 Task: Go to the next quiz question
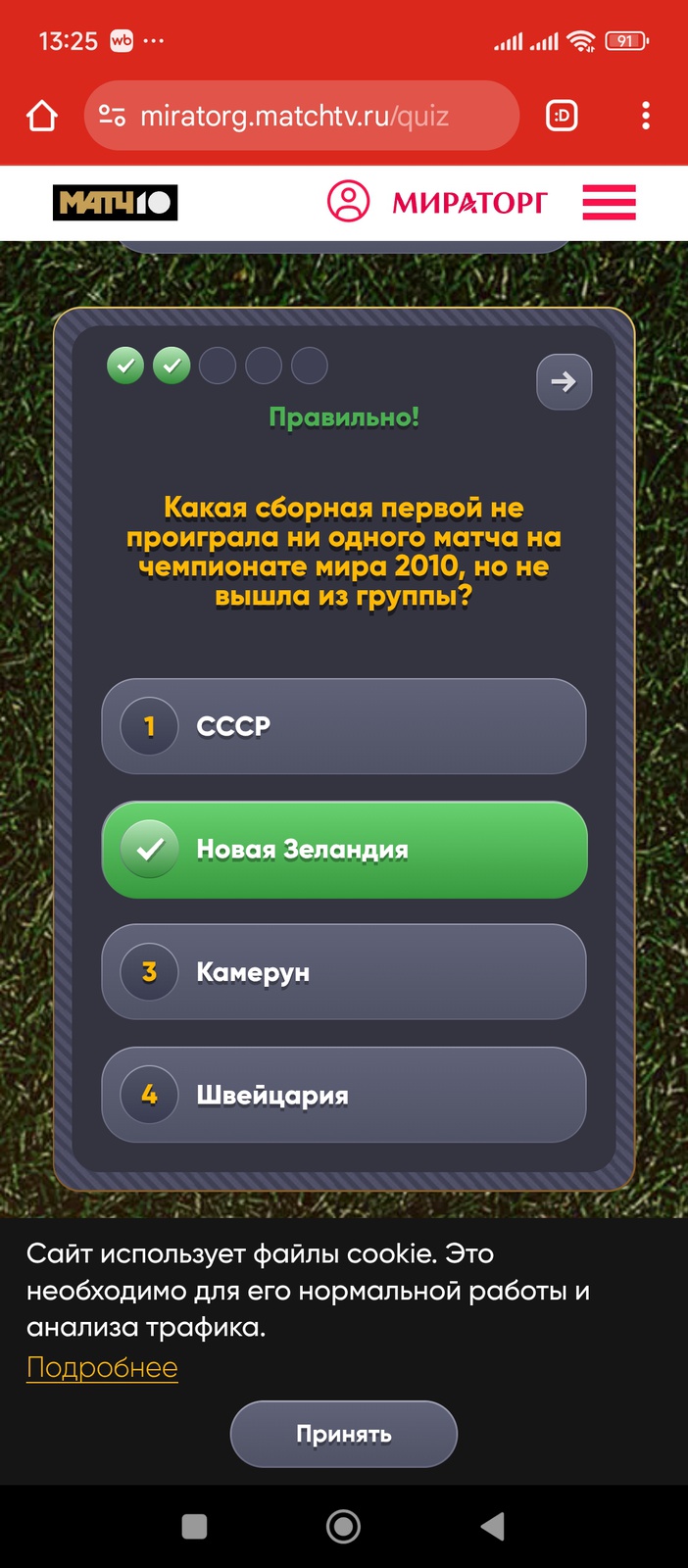(564, 381)
